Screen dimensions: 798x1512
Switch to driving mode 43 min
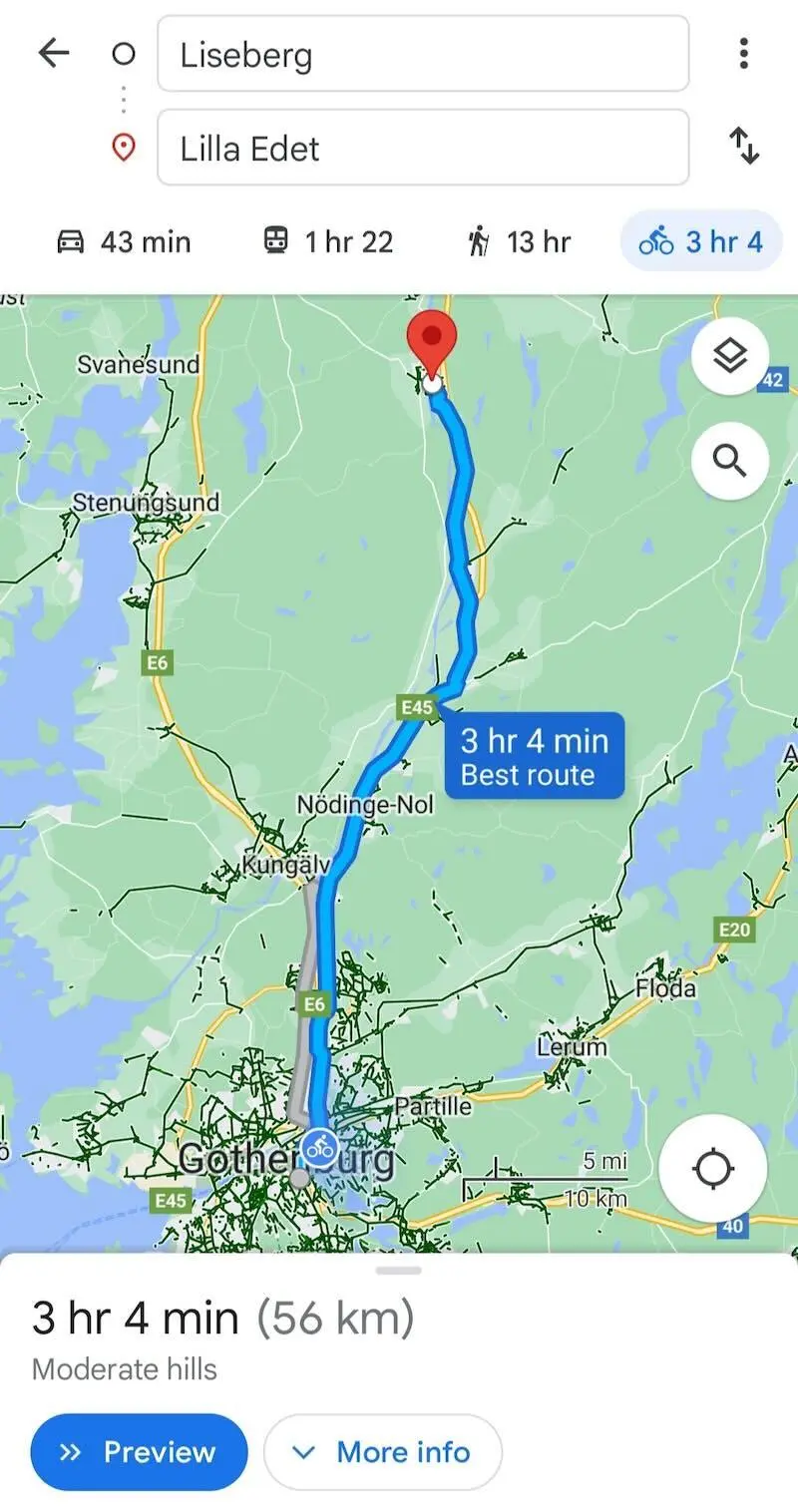125,241
